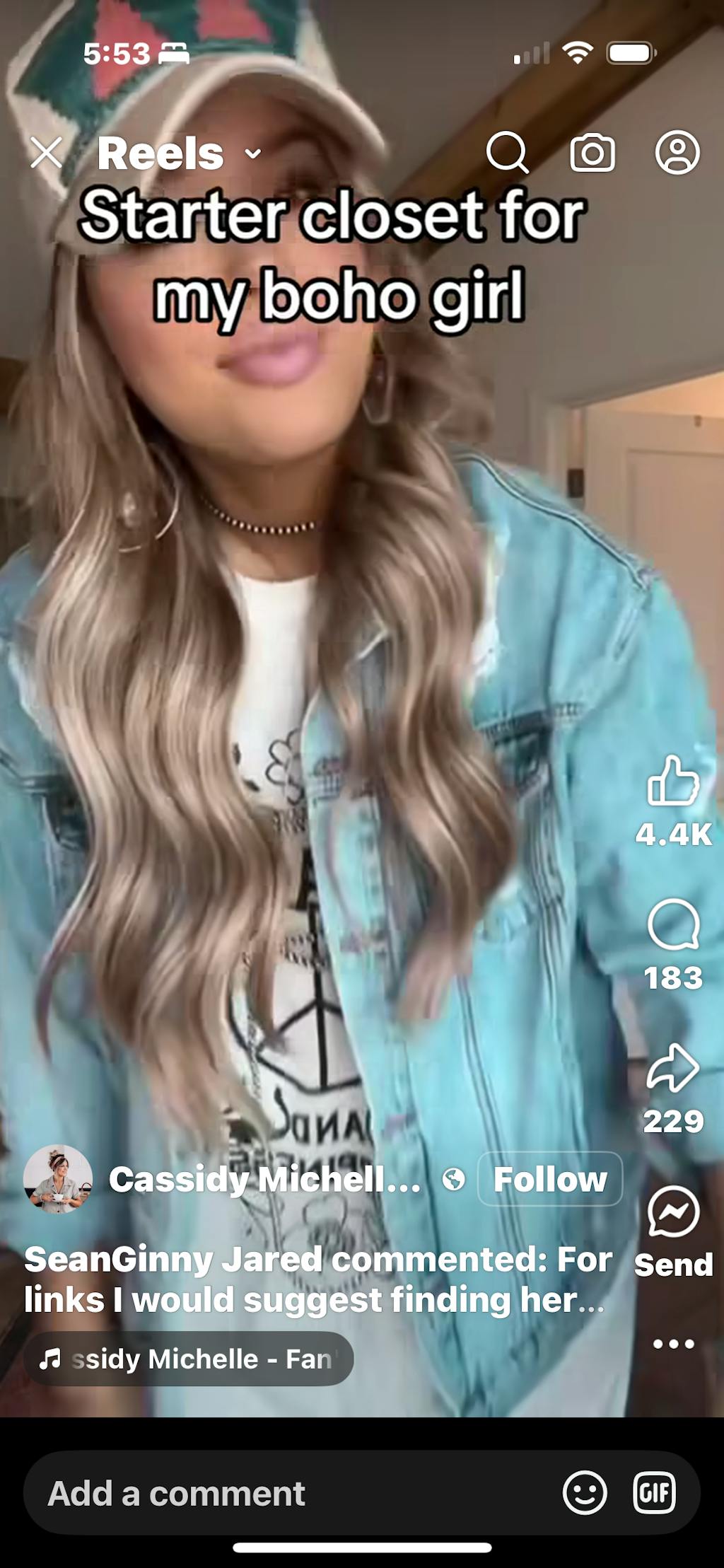Close the Reels viewer
Viewport: 724px width, 1568px height.
click(47, 152)
